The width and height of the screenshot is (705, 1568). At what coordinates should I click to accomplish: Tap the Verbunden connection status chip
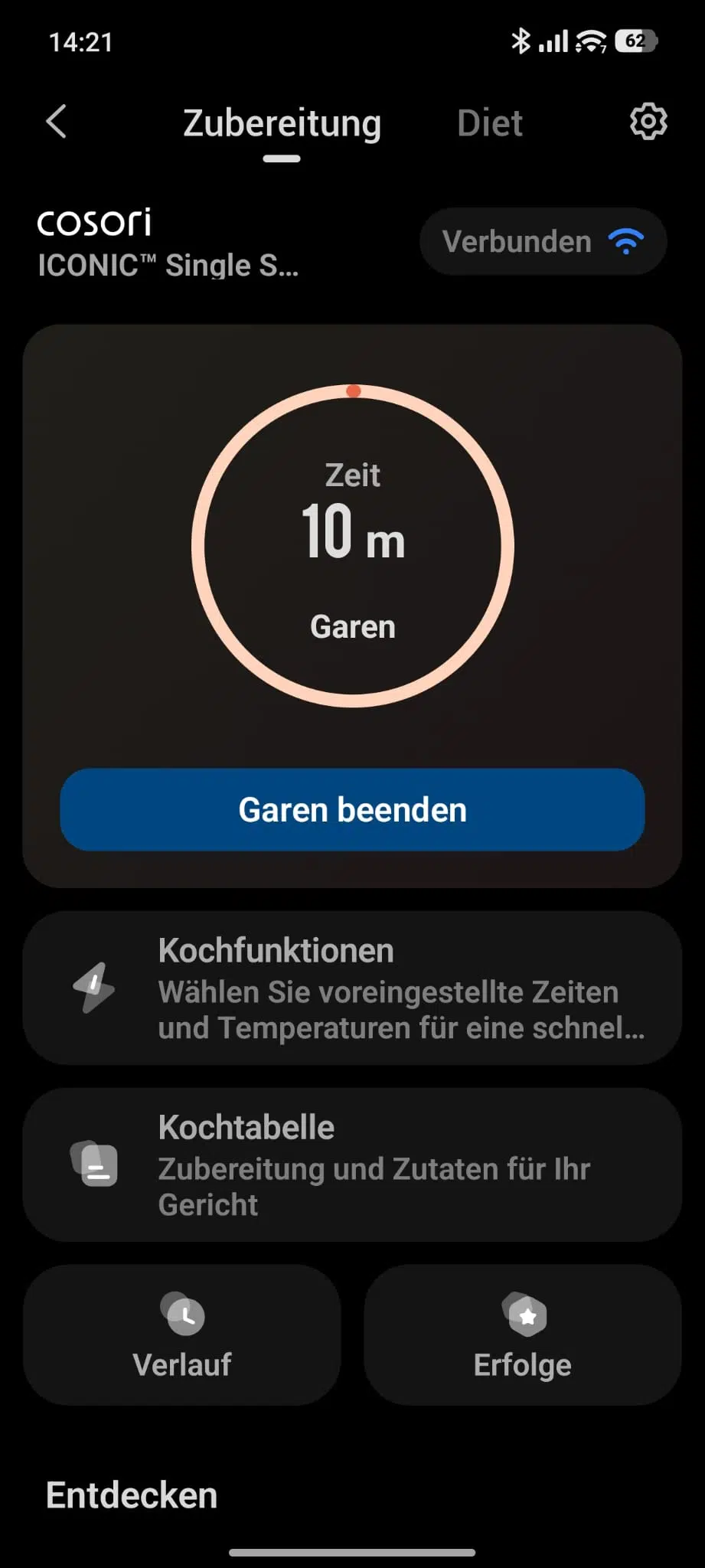click(543, 242)
